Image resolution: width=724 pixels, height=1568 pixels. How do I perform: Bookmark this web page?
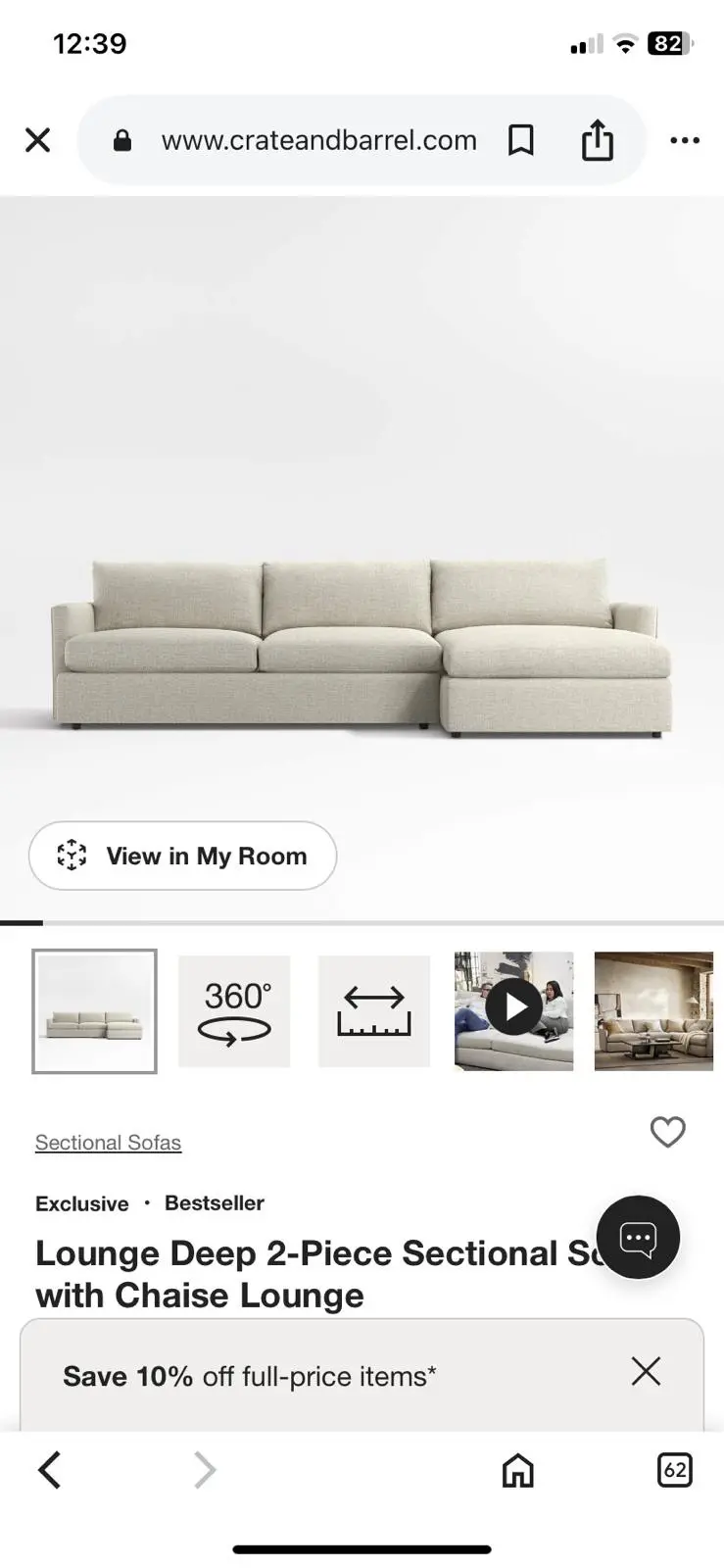pos(521,141)
